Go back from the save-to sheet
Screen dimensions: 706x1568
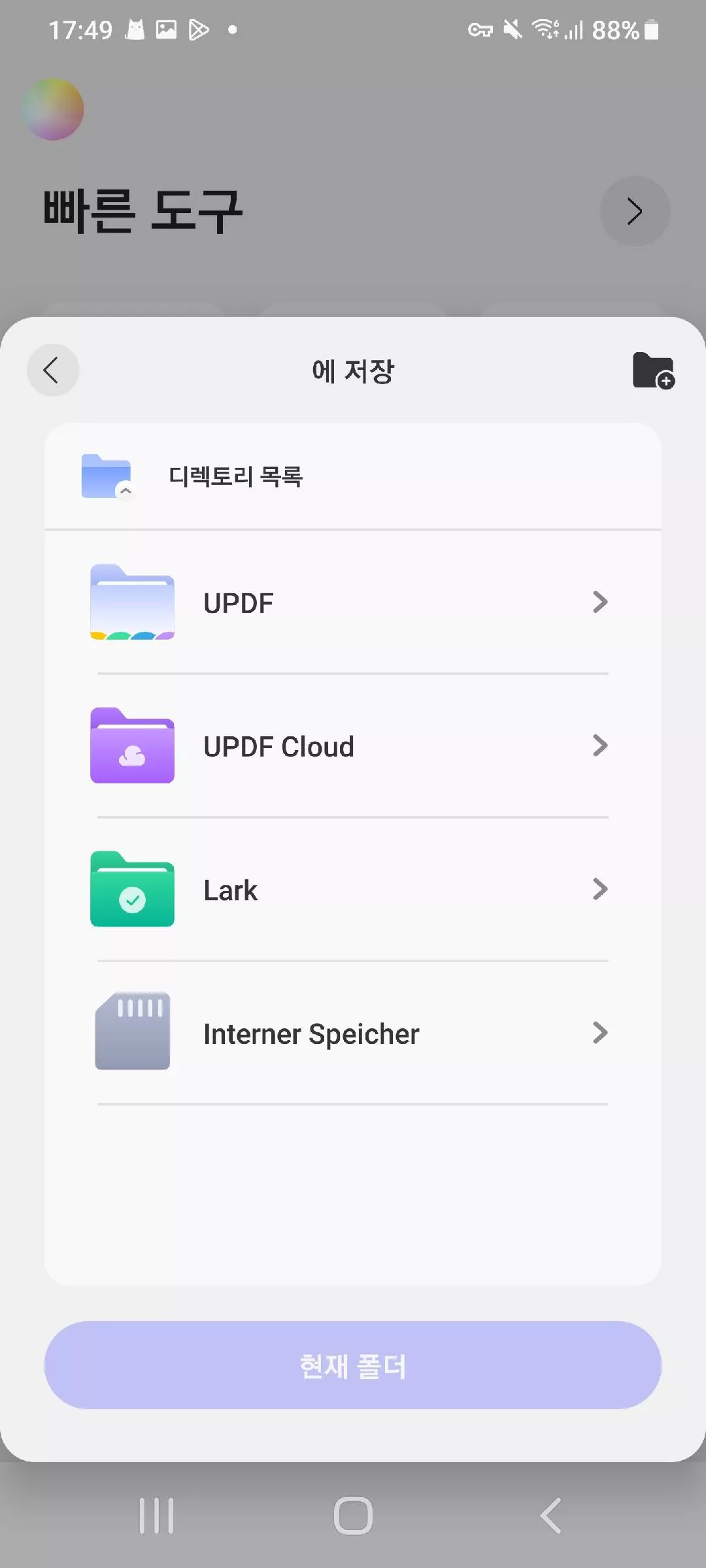(x=52, y=370)
